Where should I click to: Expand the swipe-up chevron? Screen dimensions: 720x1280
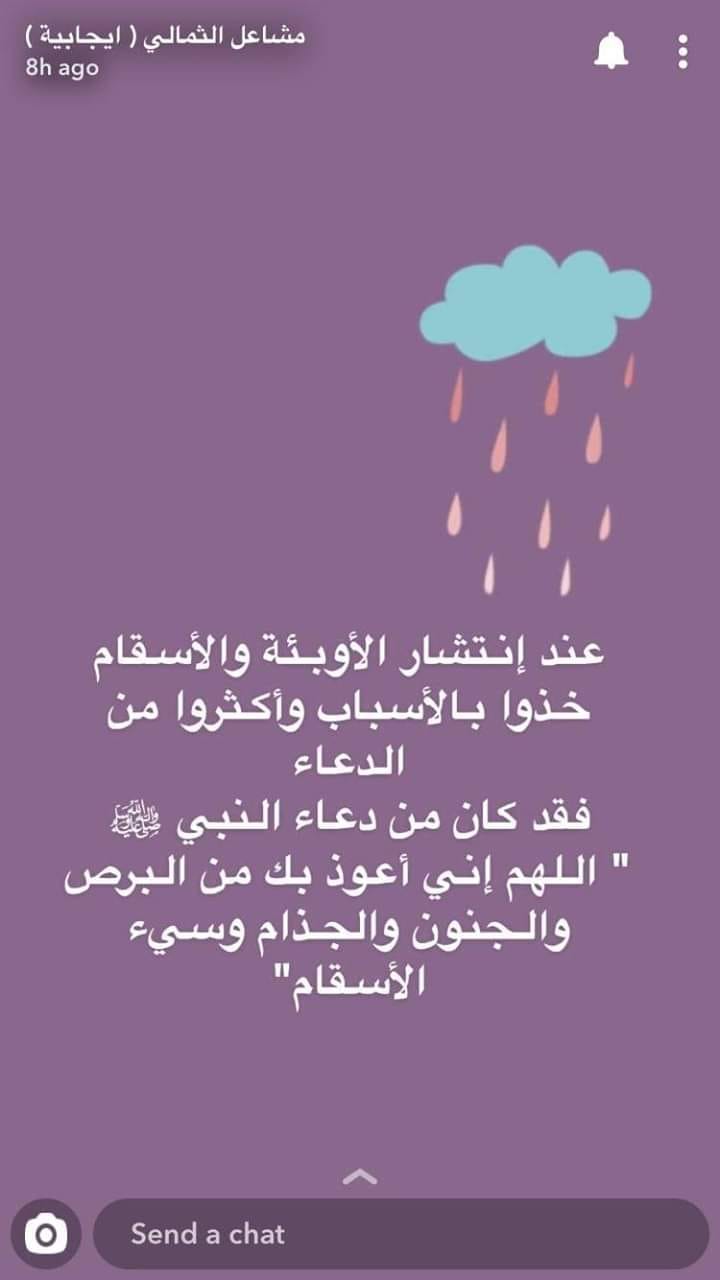(x=360, y=1177)
